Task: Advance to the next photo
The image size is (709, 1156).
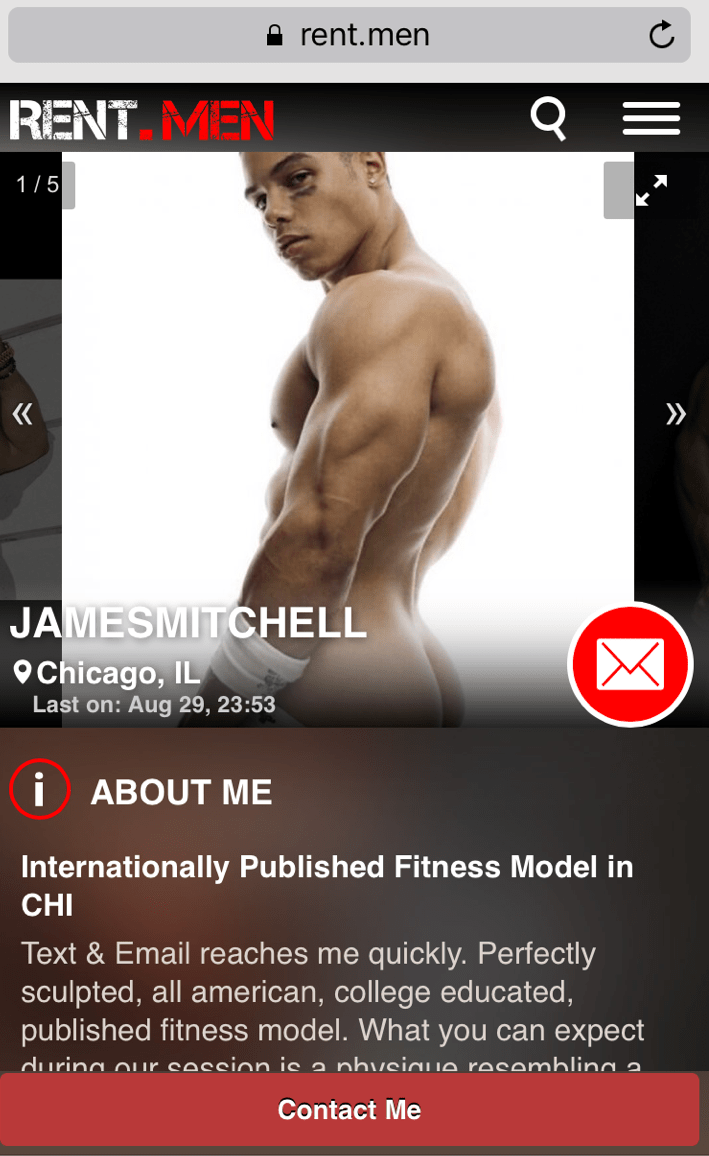Action: point(676,413)
